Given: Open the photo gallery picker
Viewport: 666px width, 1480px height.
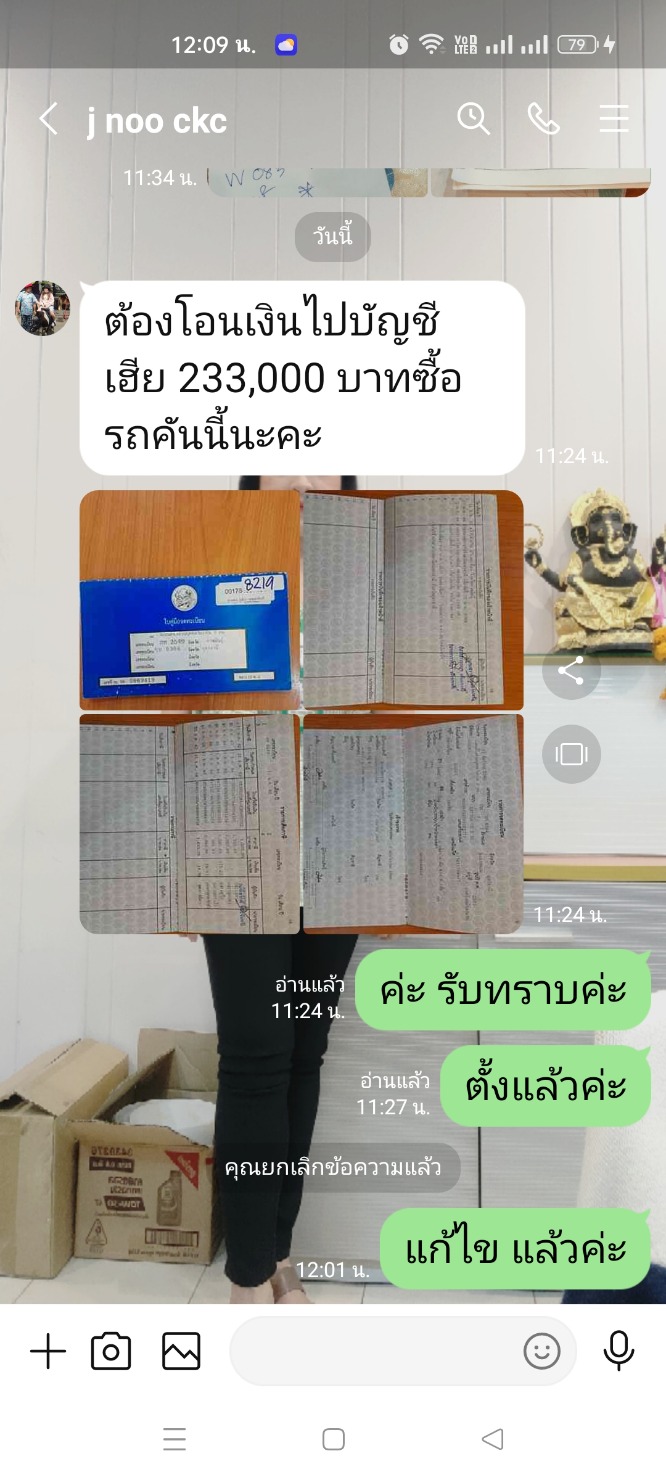Looking at the screenshot, I should click(x=181, y=1352).
